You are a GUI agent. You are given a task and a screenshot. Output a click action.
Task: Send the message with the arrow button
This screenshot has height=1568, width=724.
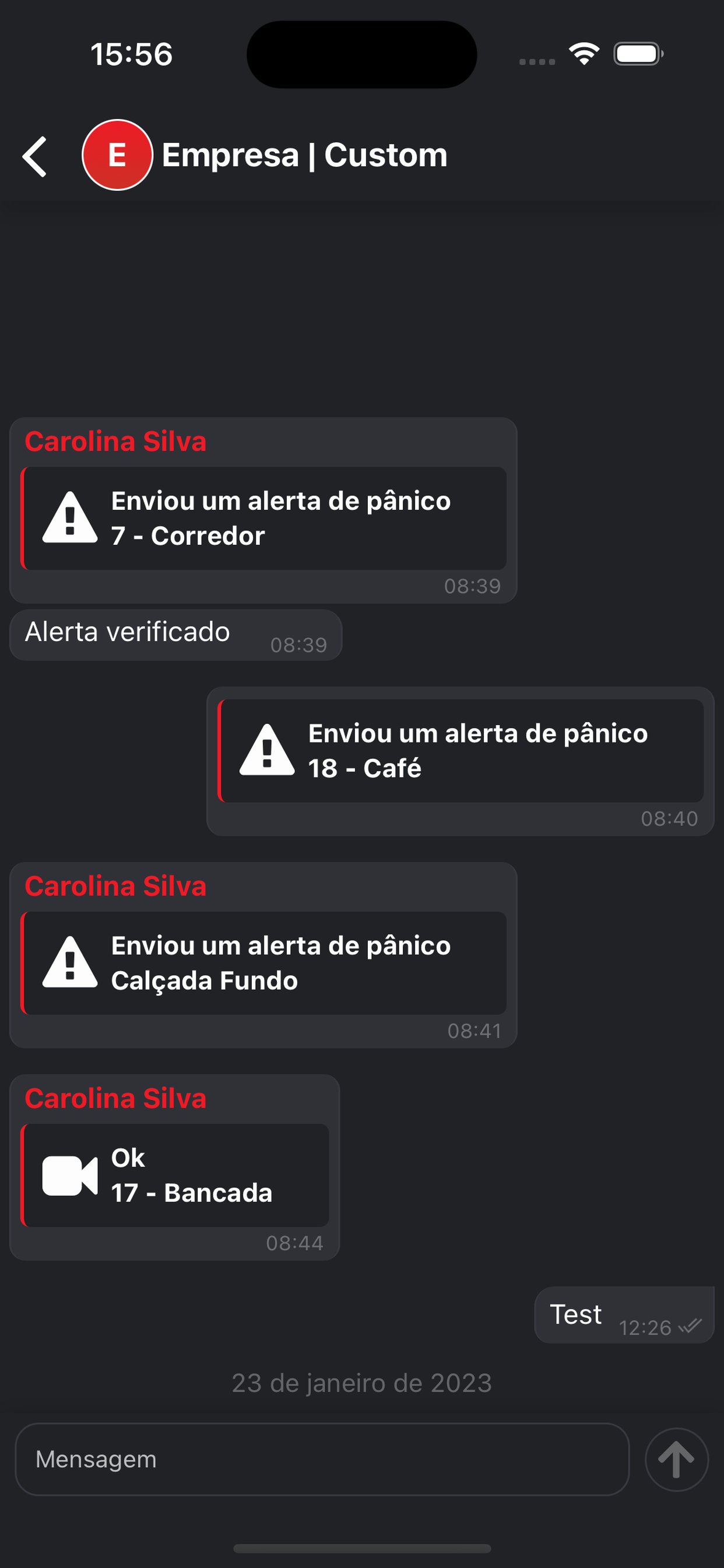tap(677, 1459)
